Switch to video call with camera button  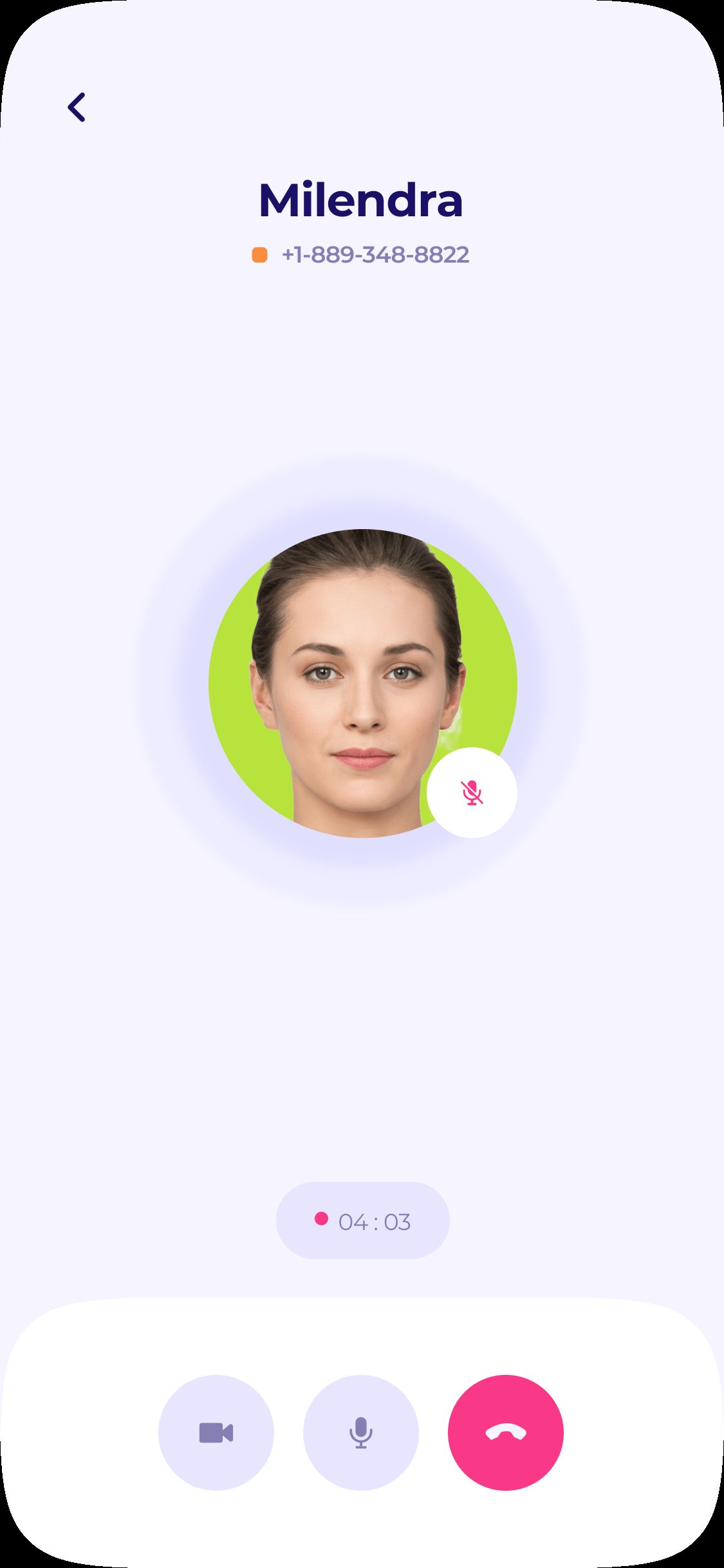[216, 1432]
